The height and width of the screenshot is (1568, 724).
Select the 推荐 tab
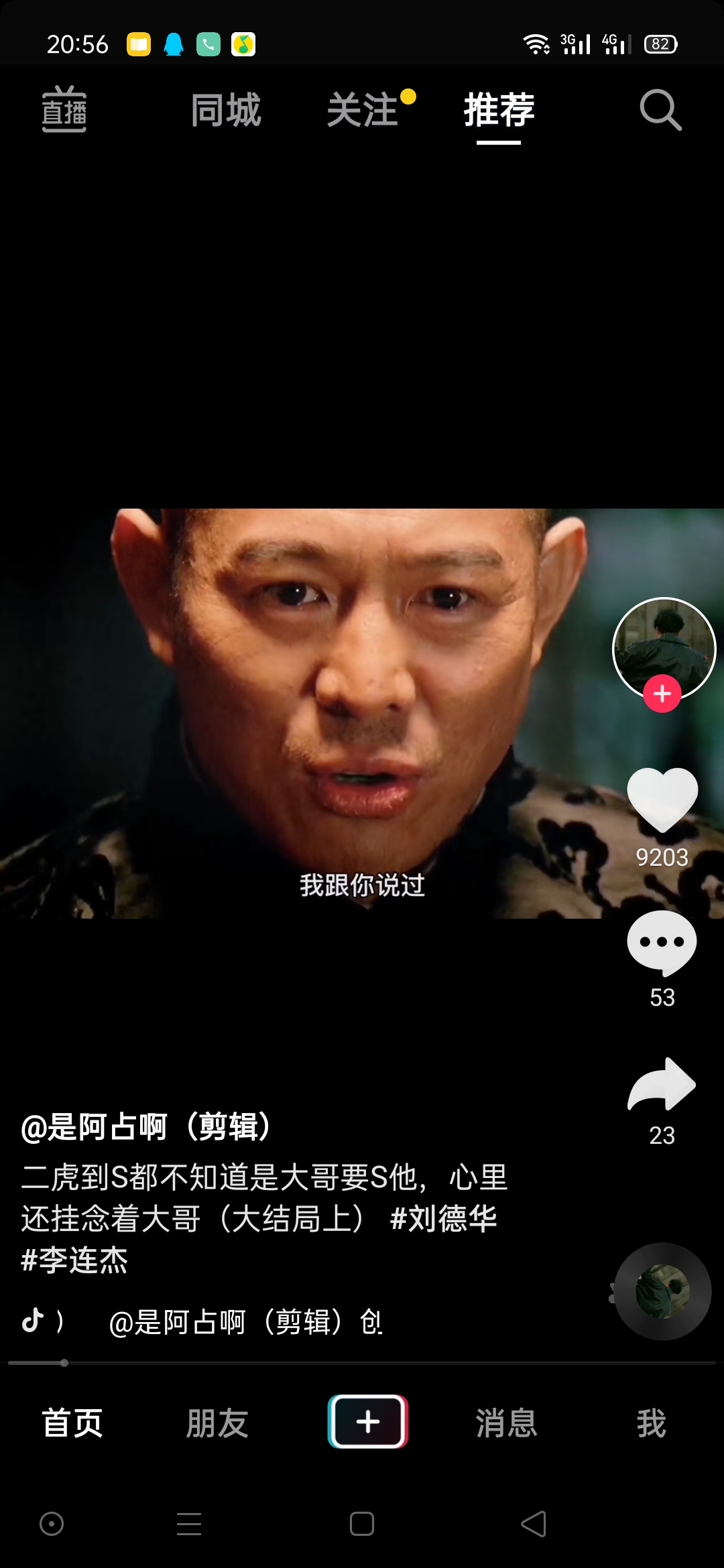pos(499,110)
